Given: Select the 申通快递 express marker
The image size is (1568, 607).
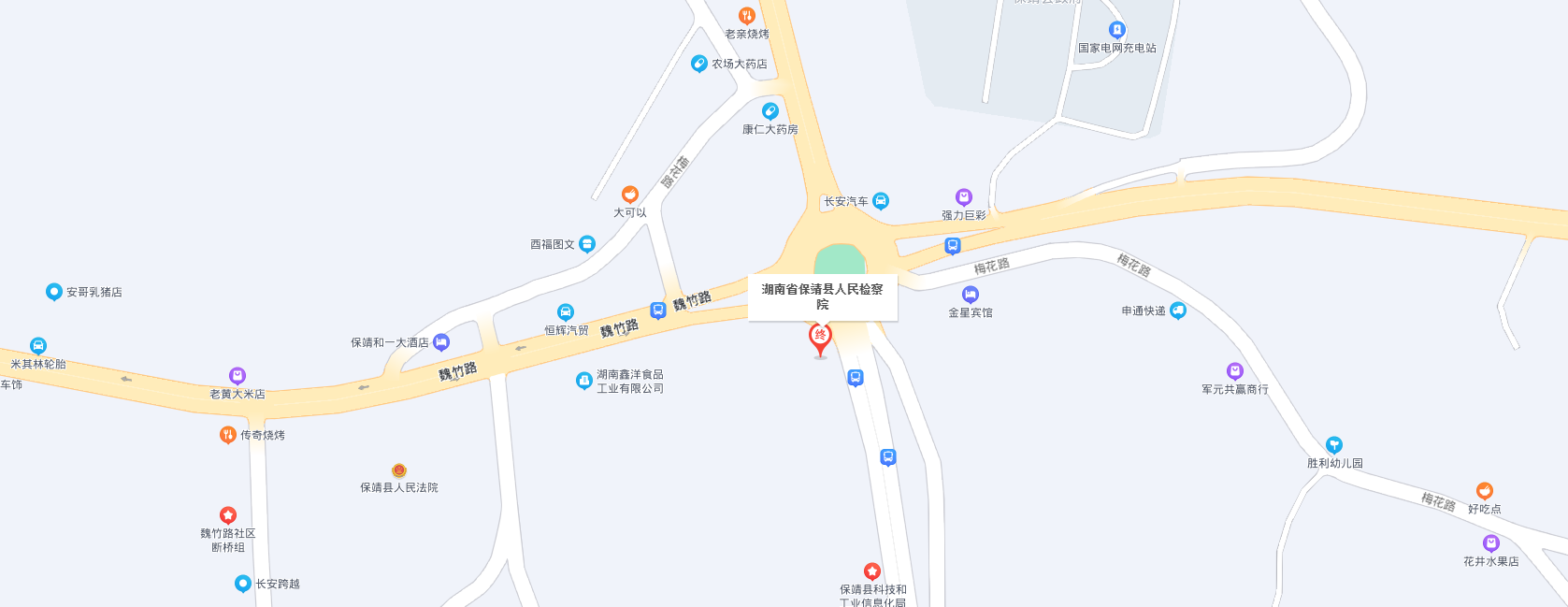Looking at the screenshot, I should pyautogui.click(x=1178, y=311).
